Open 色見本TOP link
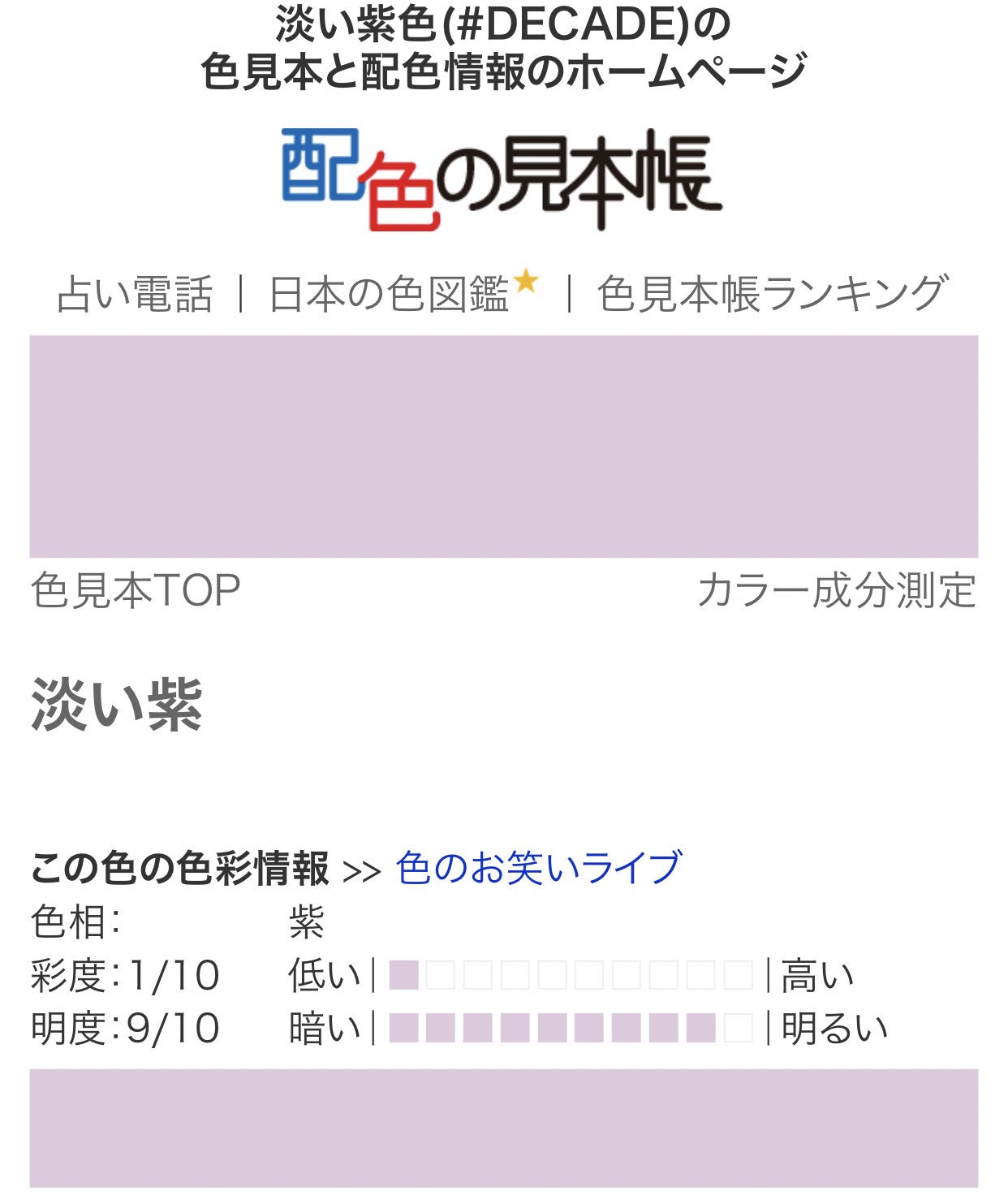The image size is (1008, 1204). pos(136,590)
